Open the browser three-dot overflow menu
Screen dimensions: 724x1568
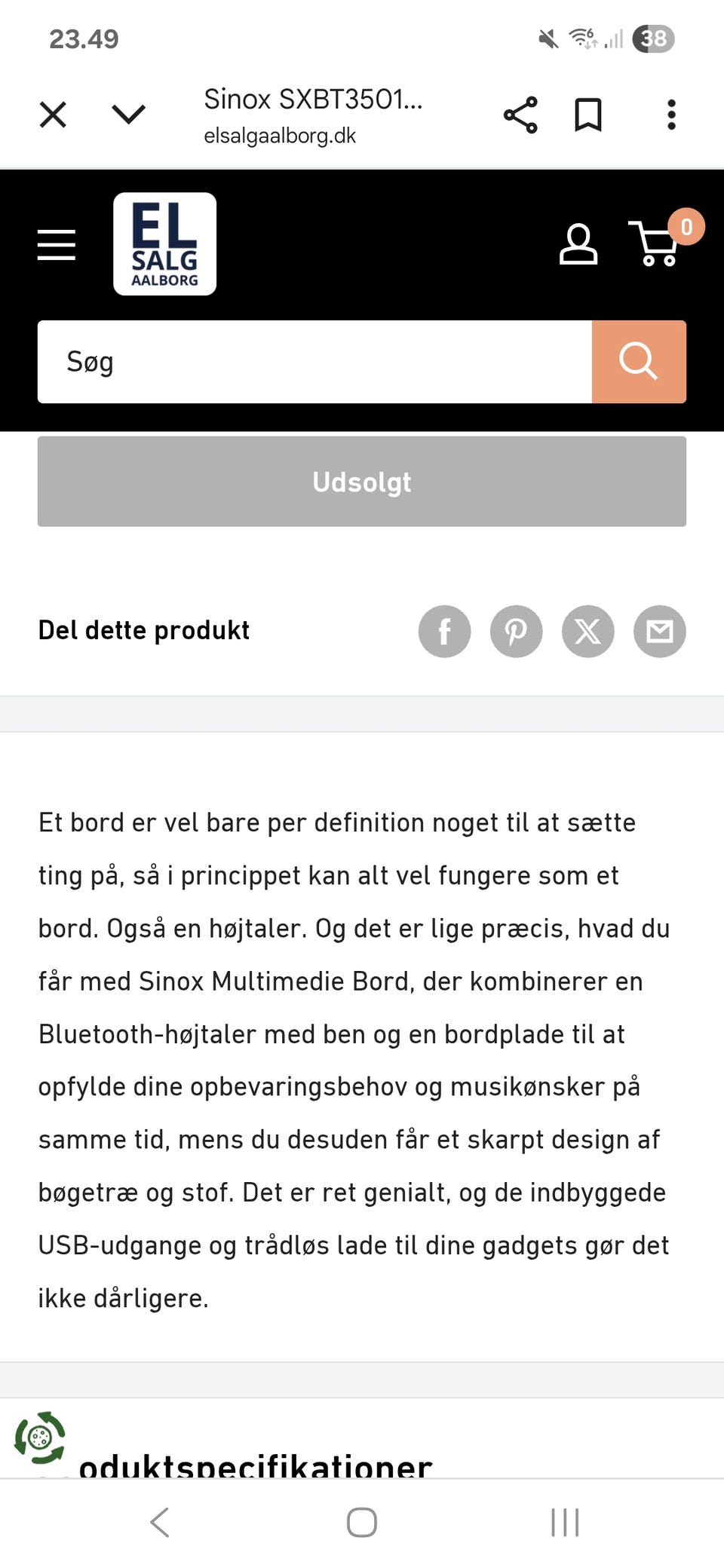(x=670, y=114)
